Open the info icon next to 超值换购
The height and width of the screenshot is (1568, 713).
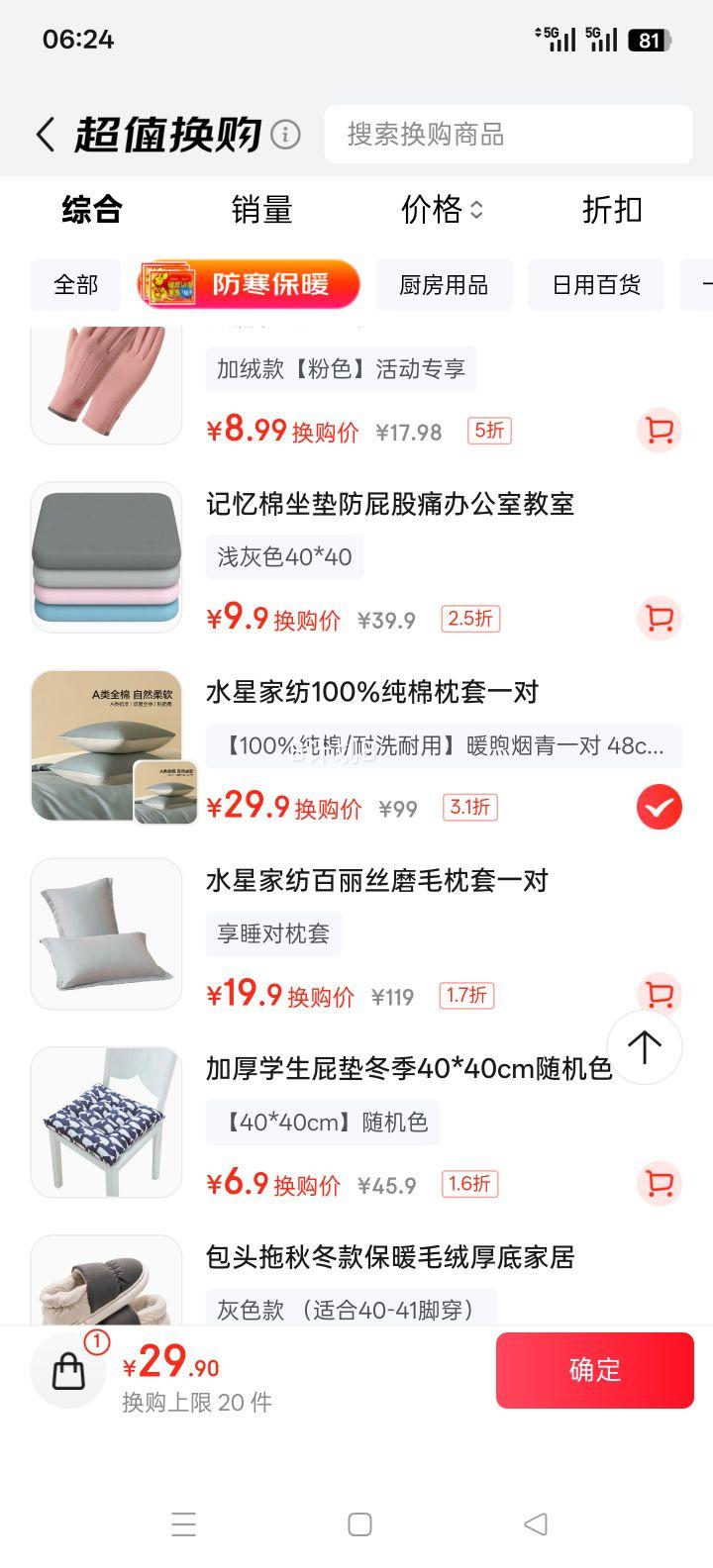pos(285,134)
